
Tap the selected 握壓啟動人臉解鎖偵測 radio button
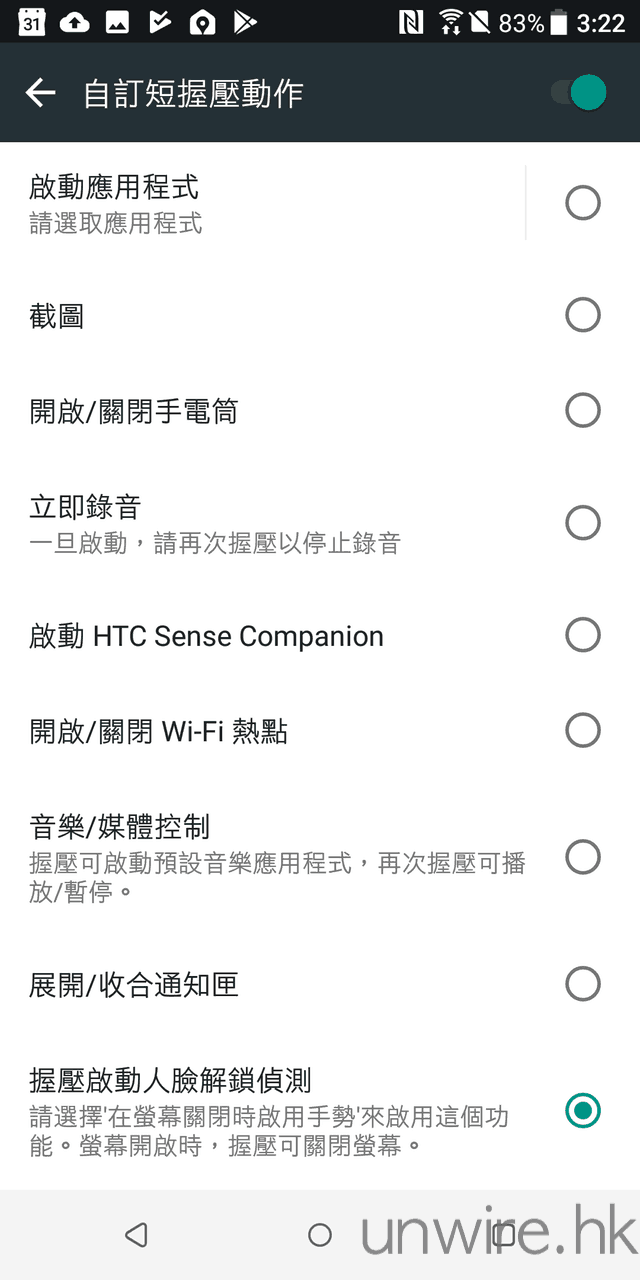pyautogui.click(x=582, y=1110)
